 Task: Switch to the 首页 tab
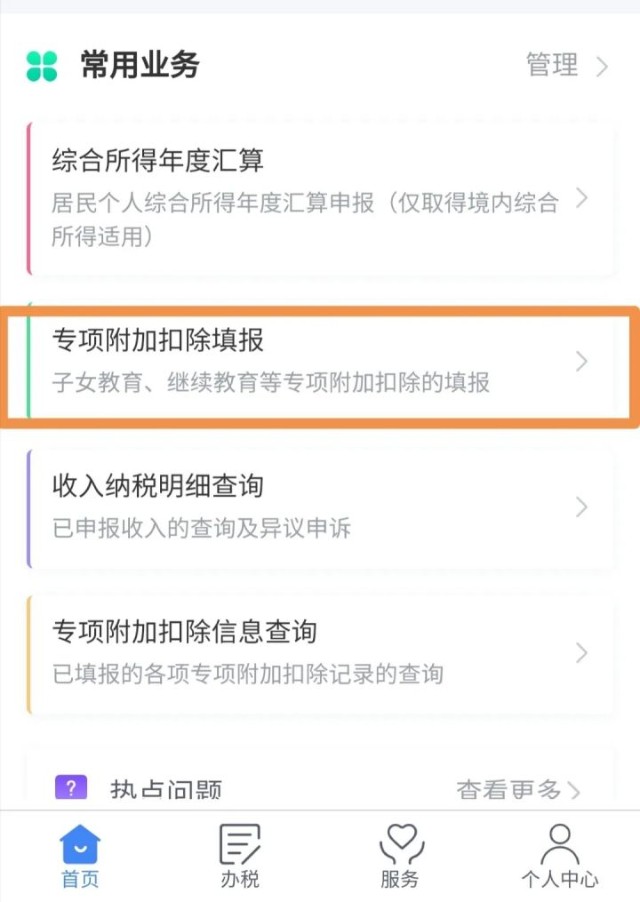(x=80, y=857)
